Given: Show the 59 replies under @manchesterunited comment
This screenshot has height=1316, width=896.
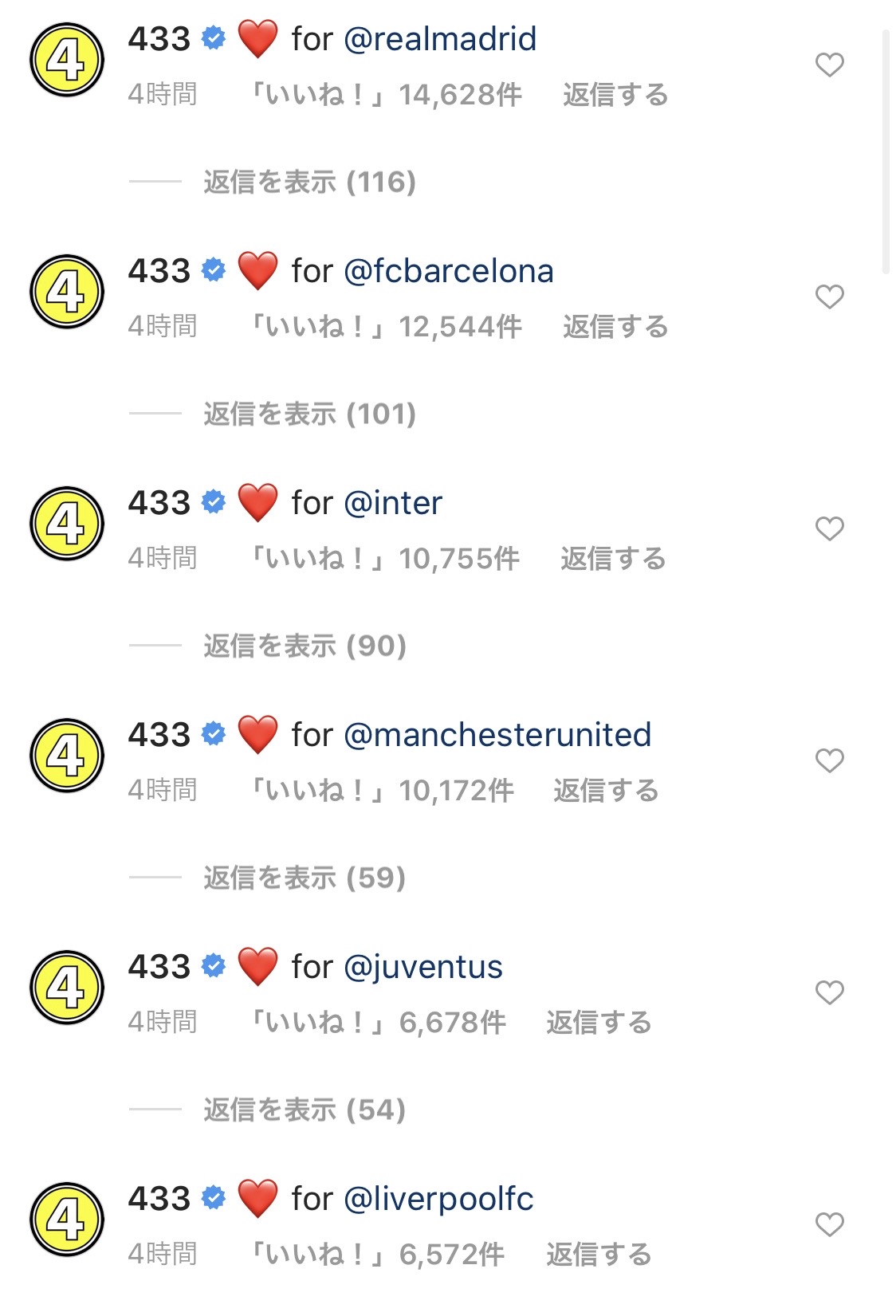Looking at the screenshot, I should pos(305,878).
